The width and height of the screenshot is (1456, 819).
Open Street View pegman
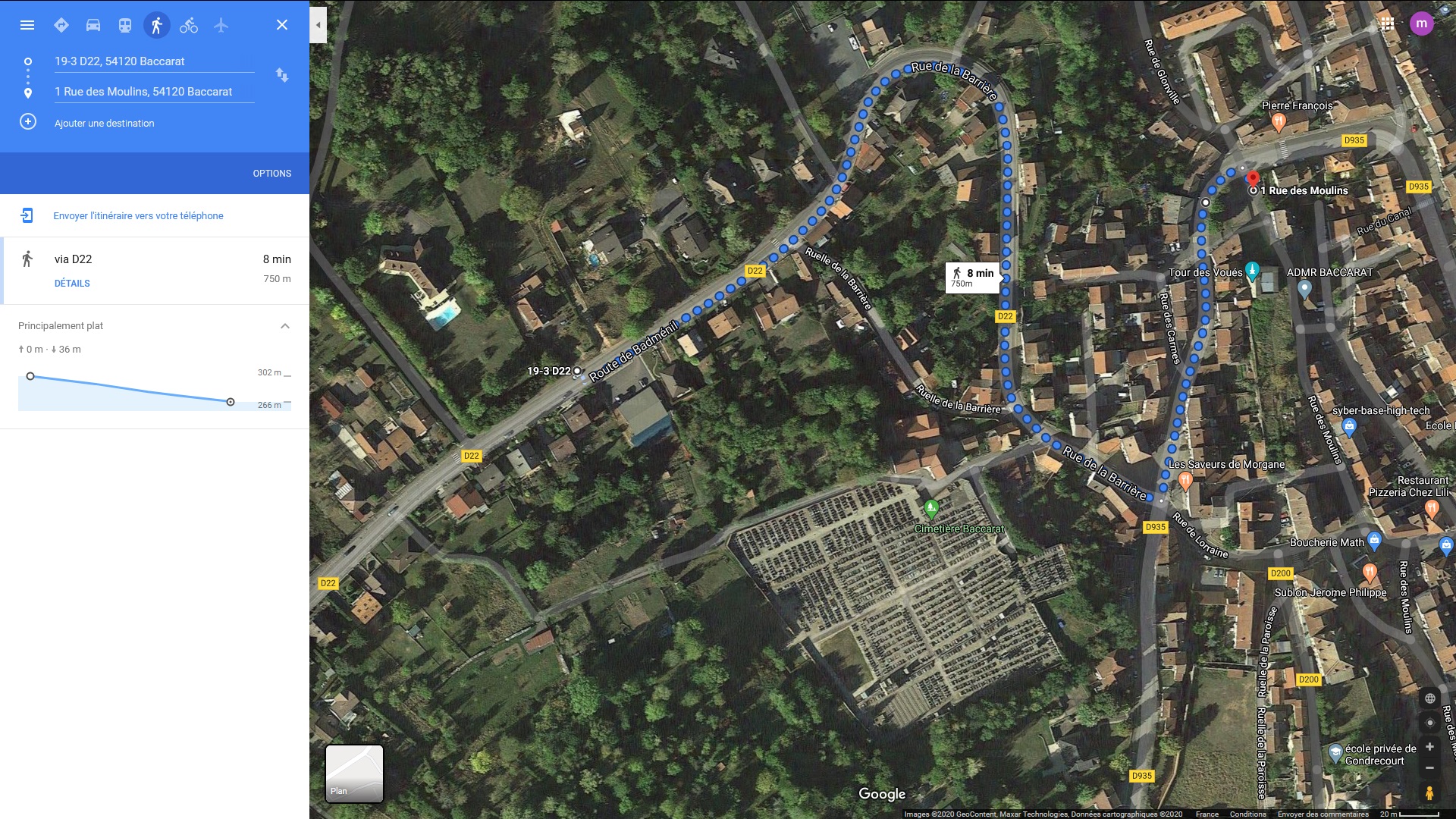coord(1429,793)
